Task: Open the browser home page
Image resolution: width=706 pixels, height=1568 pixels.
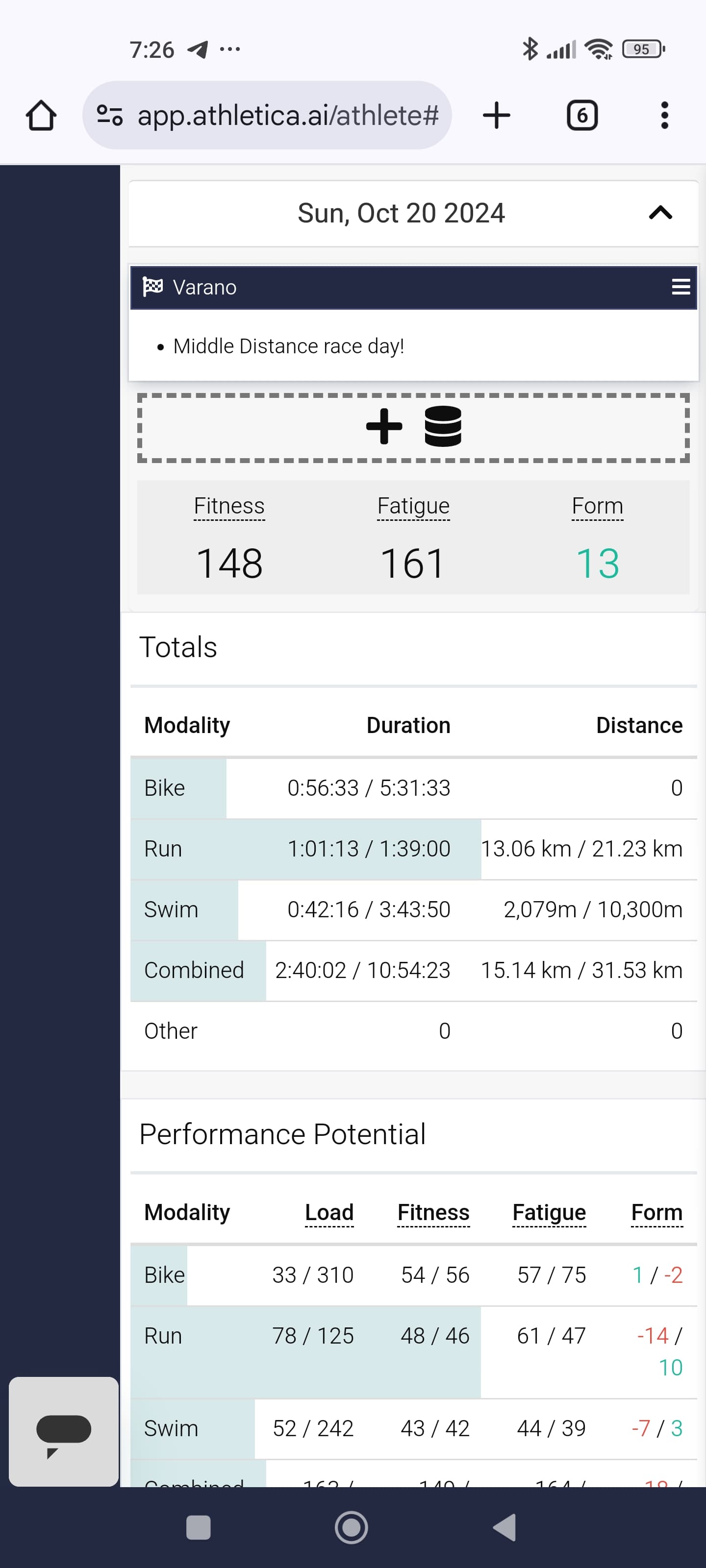Action: 41,115
